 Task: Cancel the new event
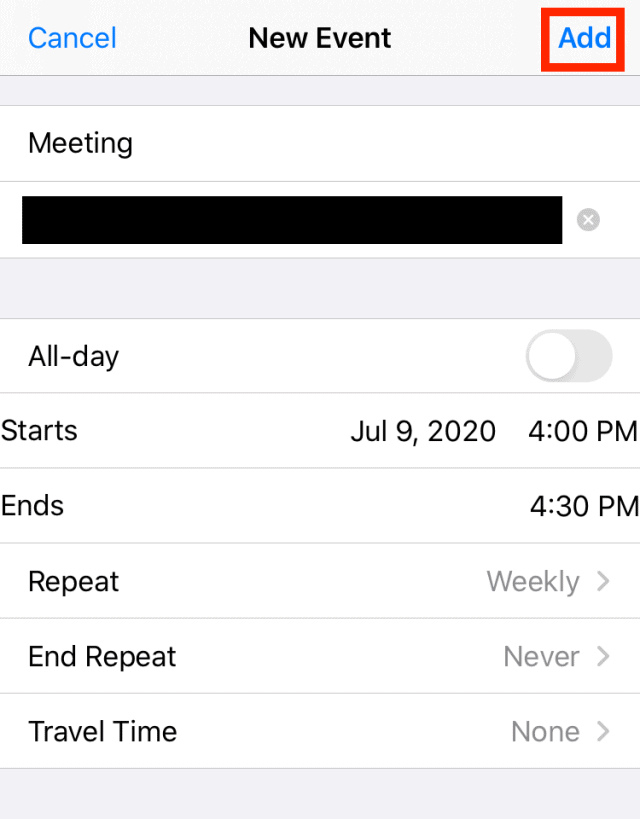click(x=72, y=38)
